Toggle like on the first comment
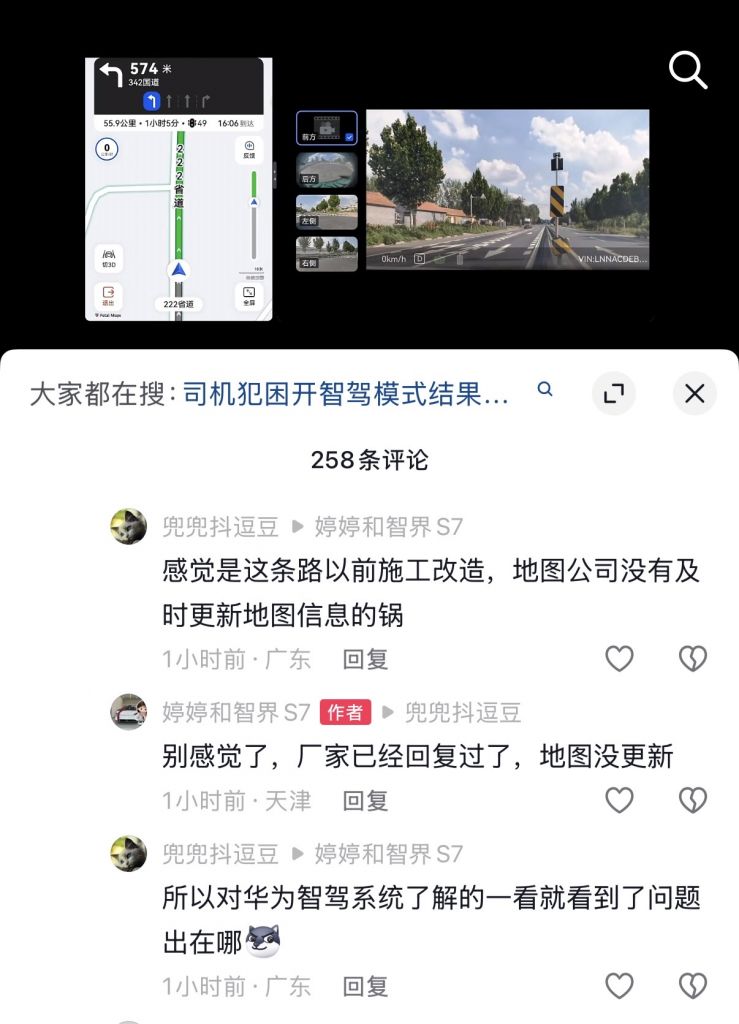 tap(619, 658)
